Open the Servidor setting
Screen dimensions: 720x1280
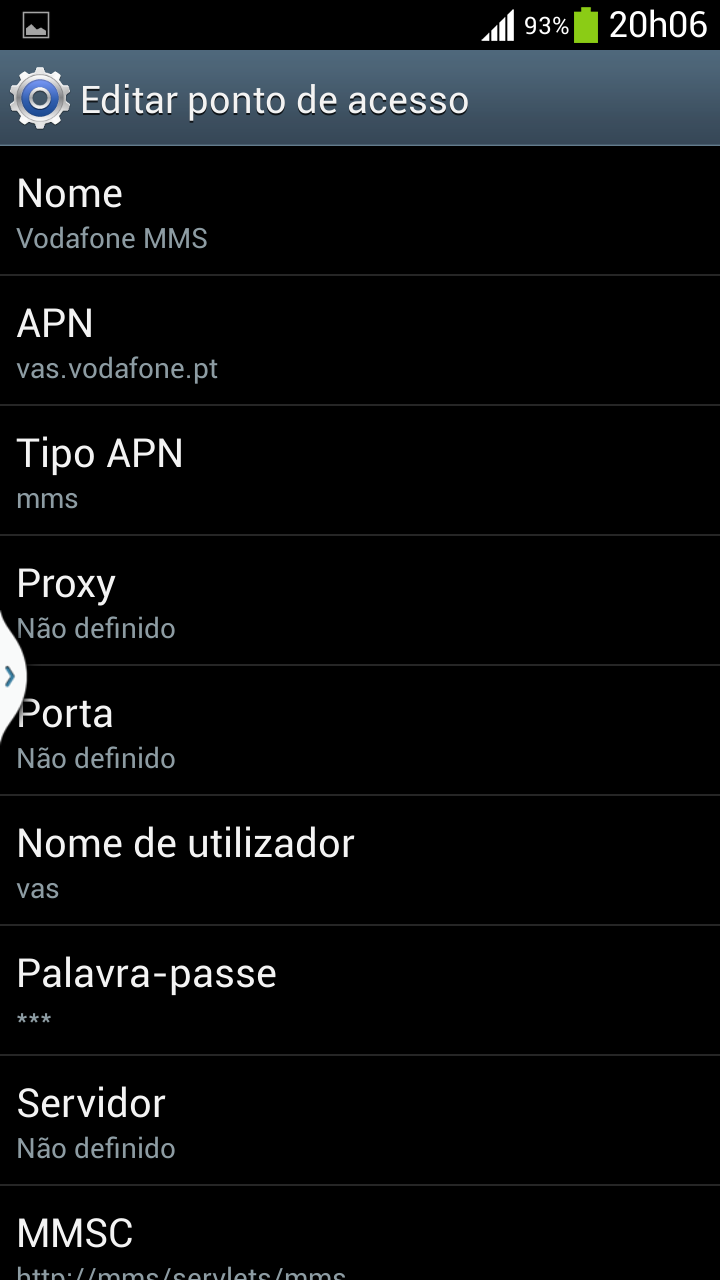[360, 1121]
